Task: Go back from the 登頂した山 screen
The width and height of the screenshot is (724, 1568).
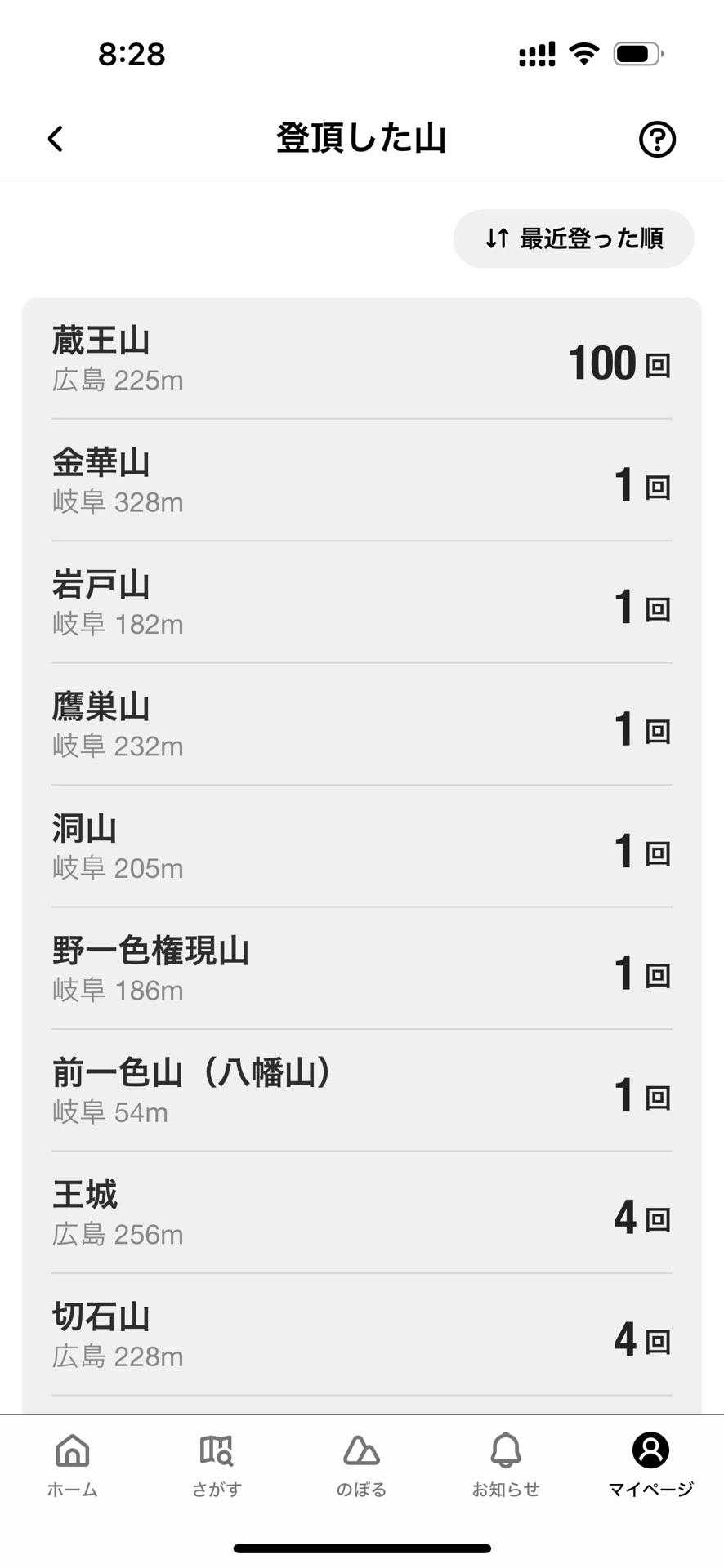Action: pos(55,139)
